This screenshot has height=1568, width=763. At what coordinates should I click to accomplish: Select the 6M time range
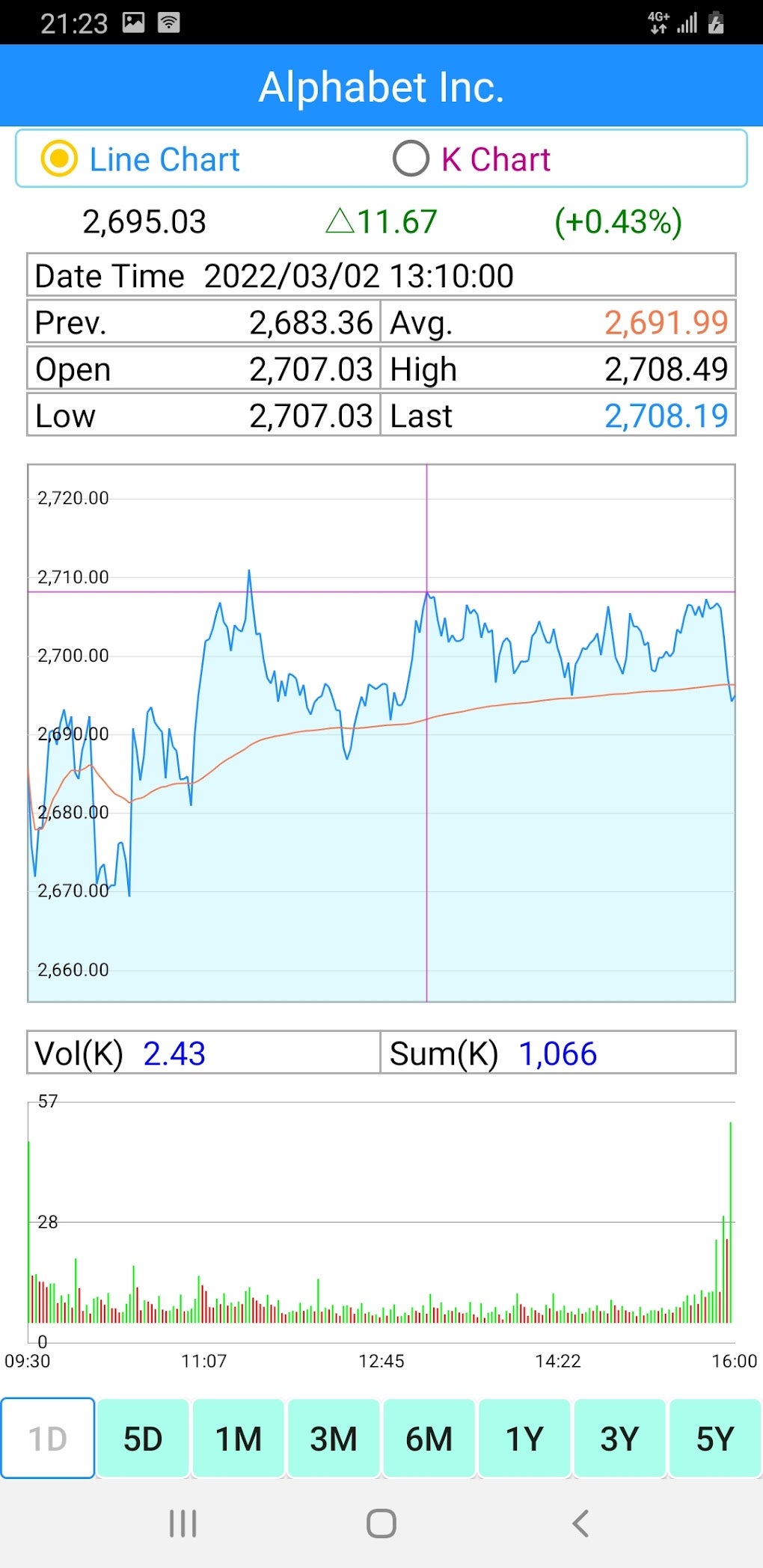pos(429,1438)
